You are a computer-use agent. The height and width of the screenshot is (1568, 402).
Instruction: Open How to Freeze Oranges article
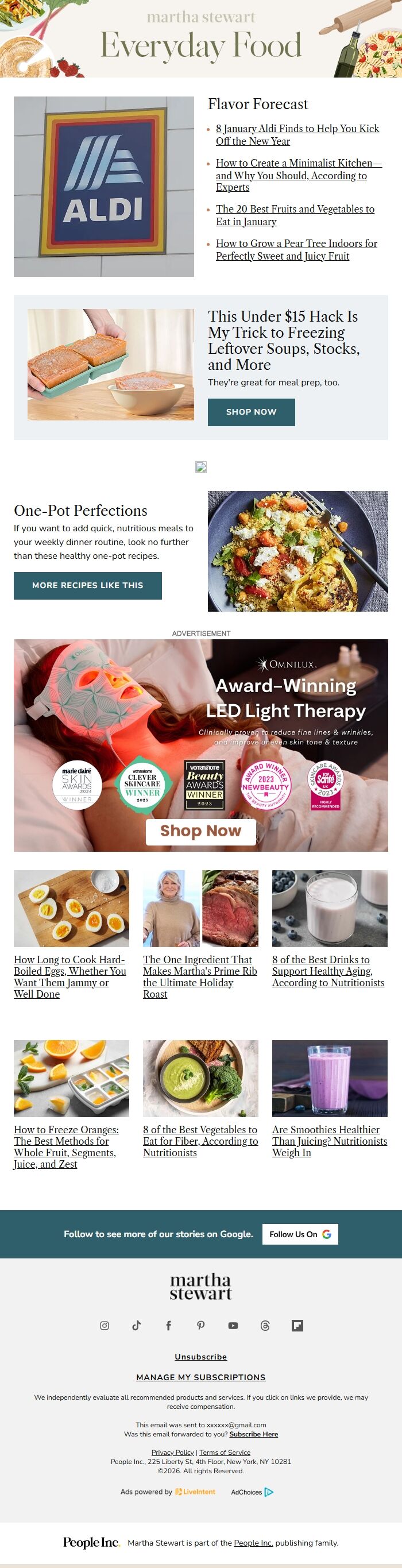click(65, 1146)
